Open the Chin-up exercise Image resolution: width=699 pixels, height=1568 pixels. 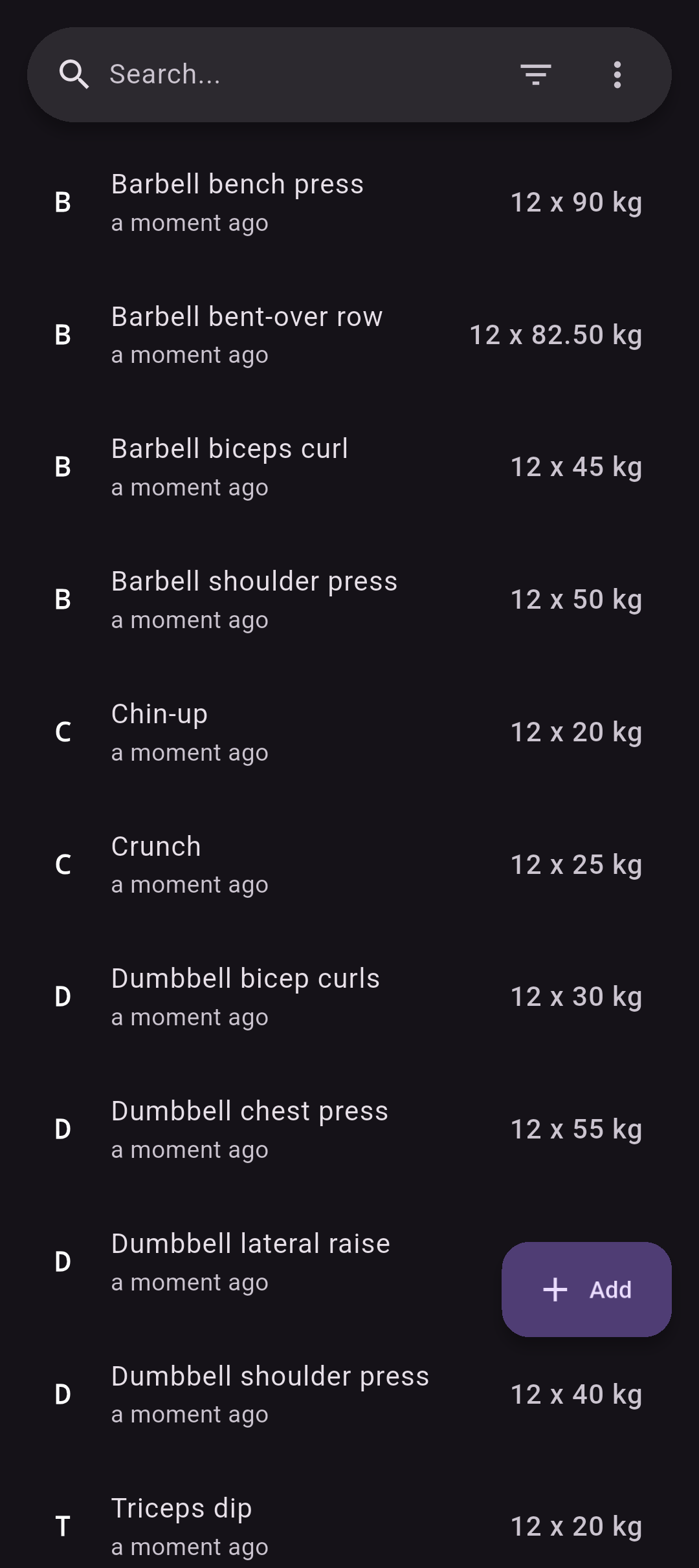click(349, 732)
